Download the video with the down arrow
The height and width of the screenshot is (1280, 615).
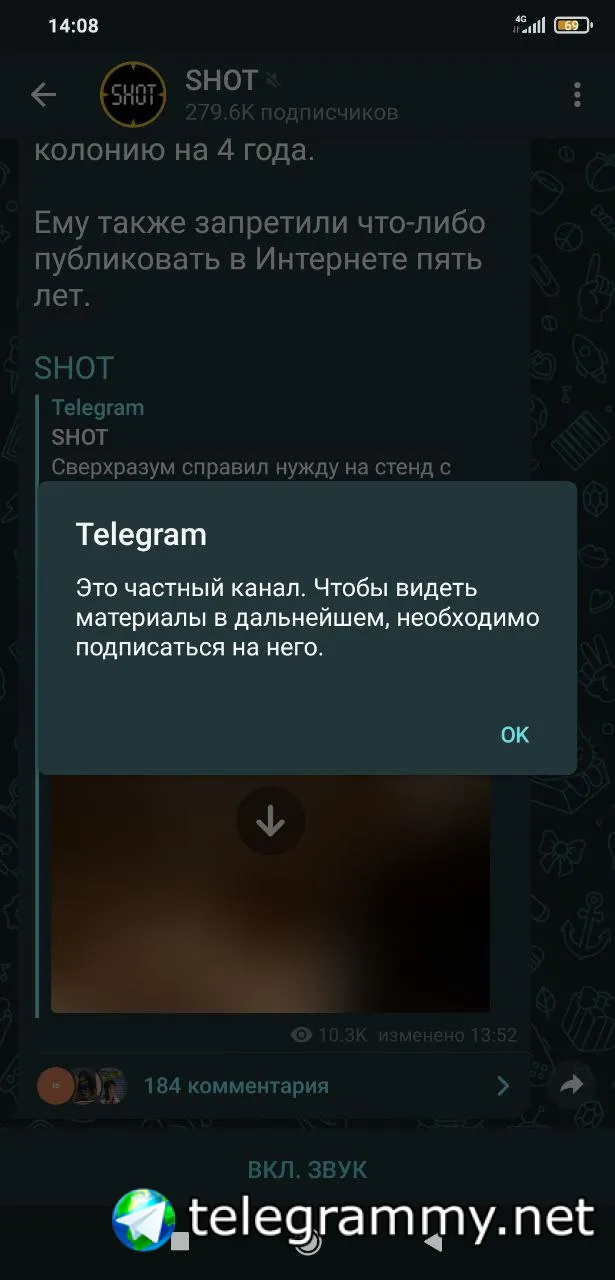(x=270, y=821)
